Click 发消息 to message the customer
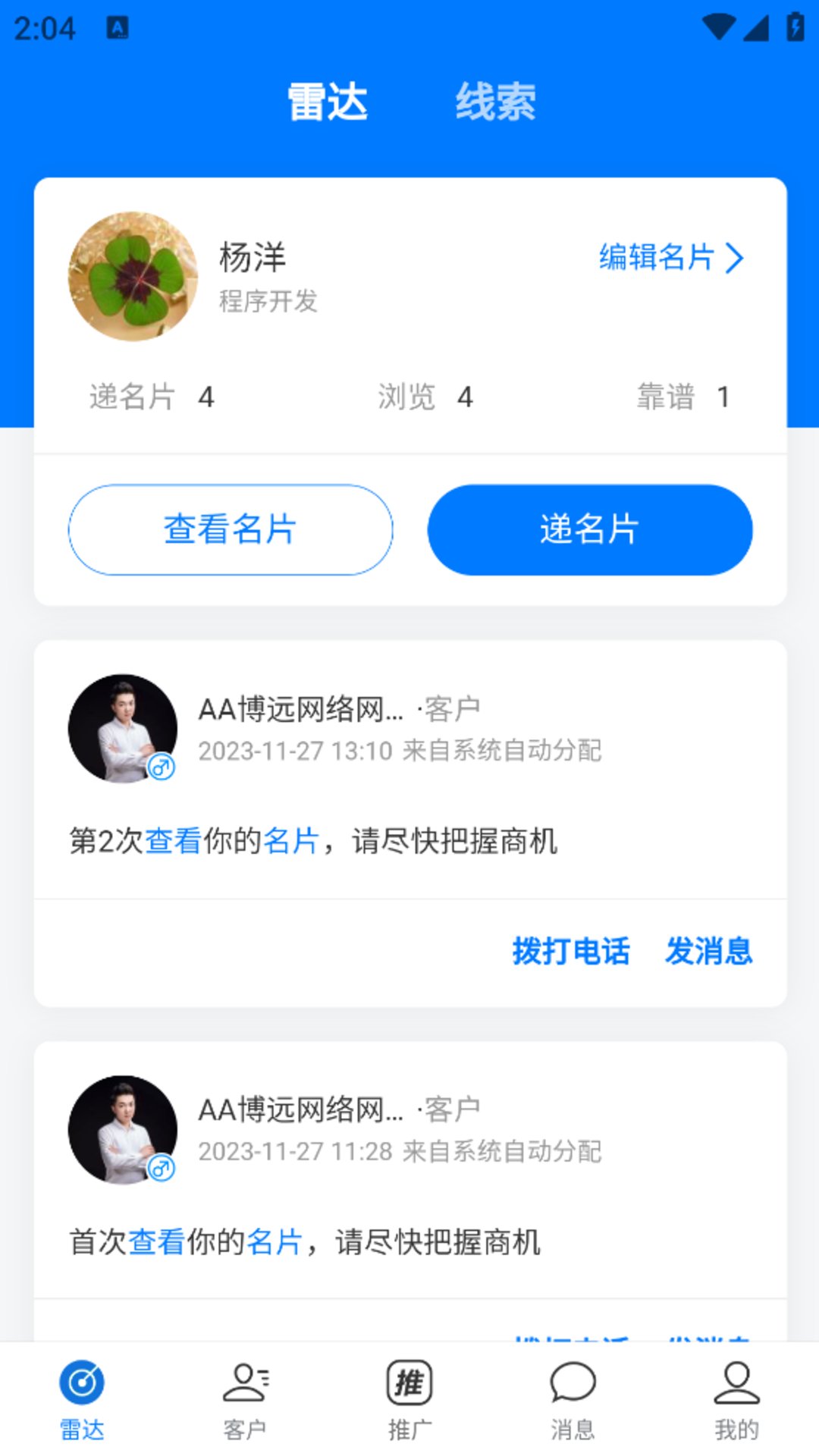 (710, 952)
